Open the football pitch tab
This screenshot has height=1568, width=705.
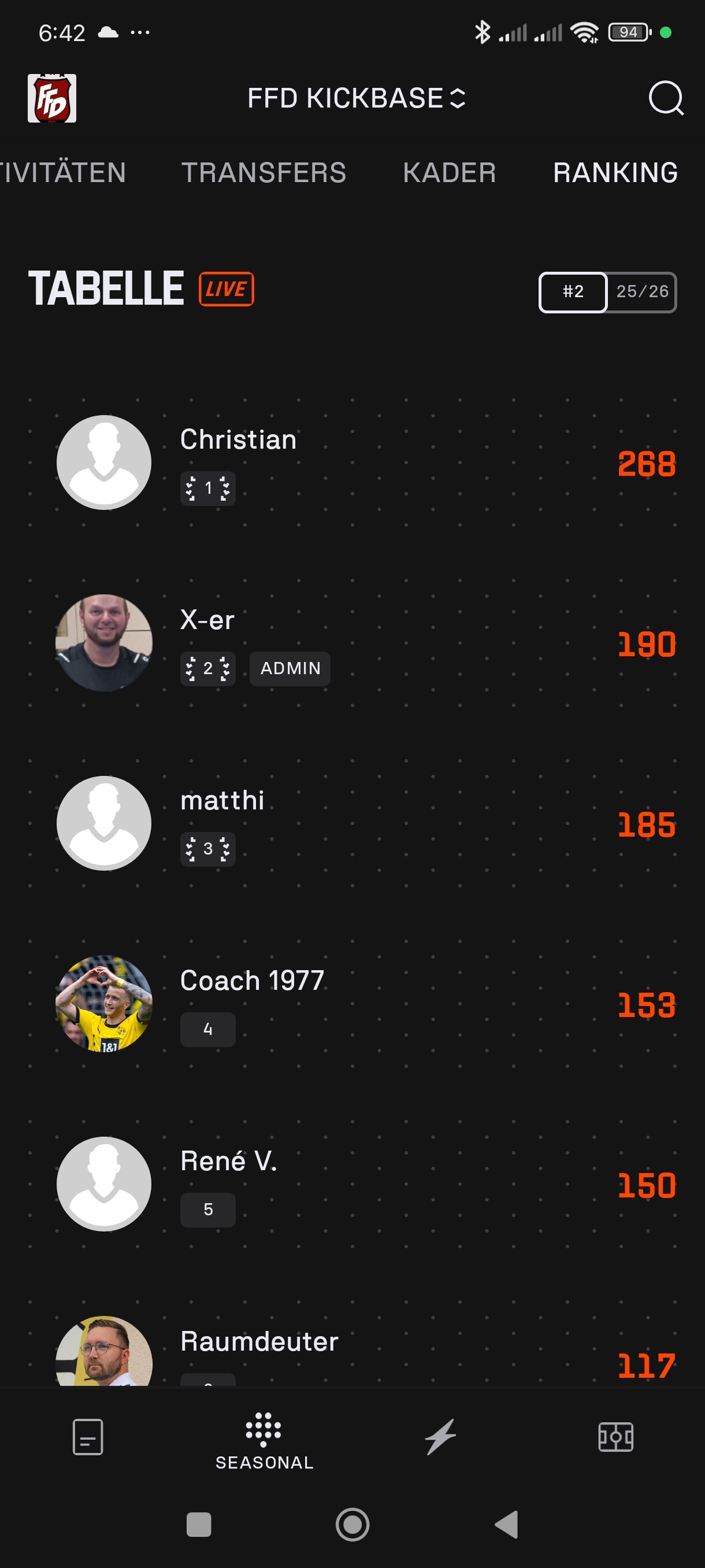(x=615, y=1437)
